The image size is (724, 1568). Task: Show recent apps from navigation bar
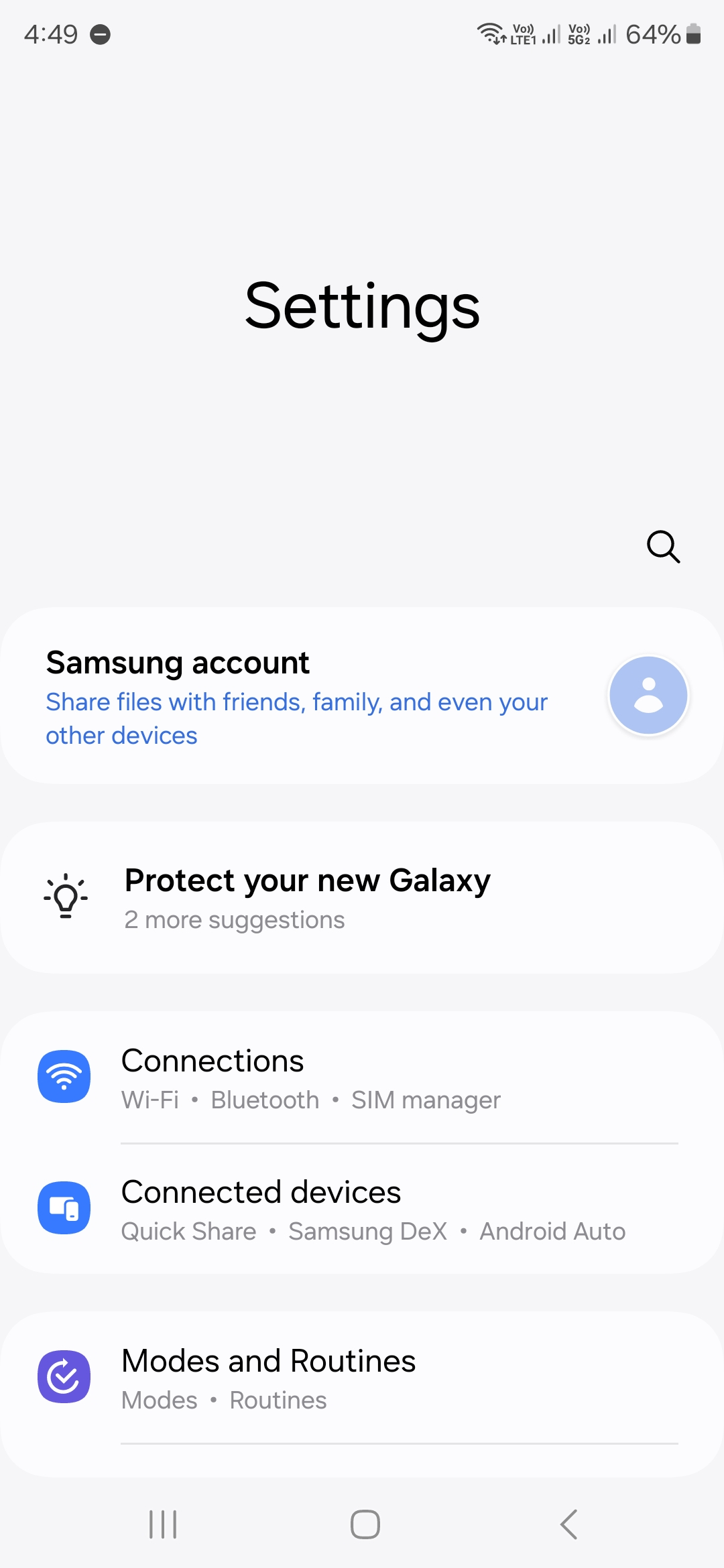pos(163,1524)
